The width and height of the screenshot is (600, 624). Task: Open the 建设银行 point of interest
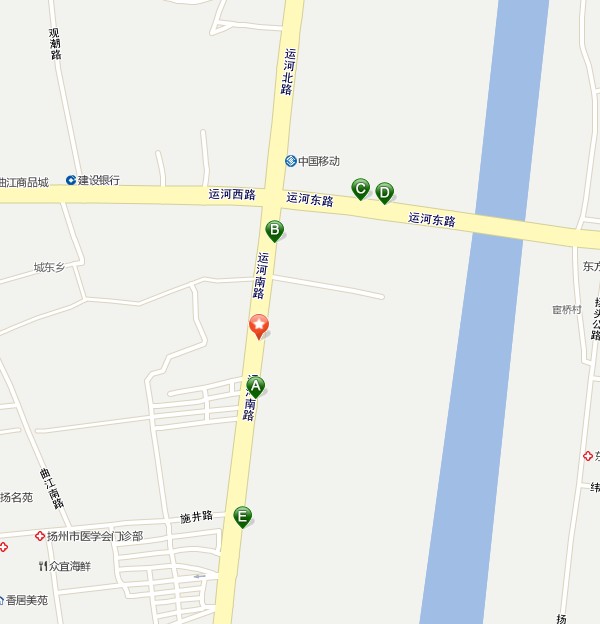click(x=93, y=180)
